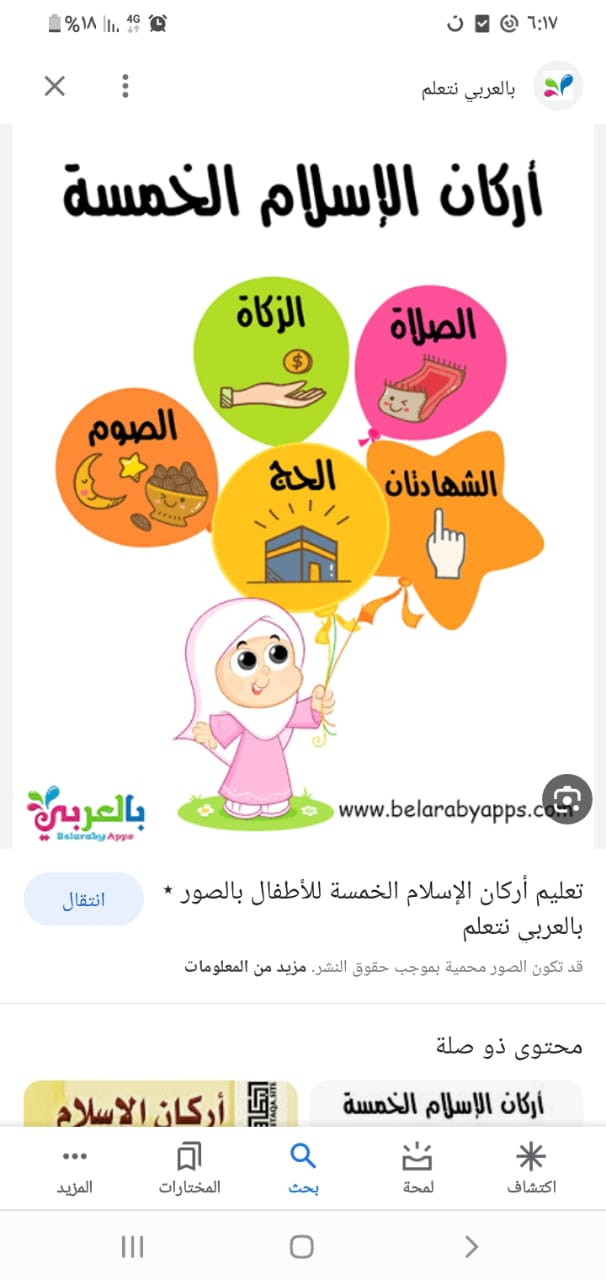The image size is (606, 1280).
Task: Select the بحث tab
Action: (x=303, y=1170)
